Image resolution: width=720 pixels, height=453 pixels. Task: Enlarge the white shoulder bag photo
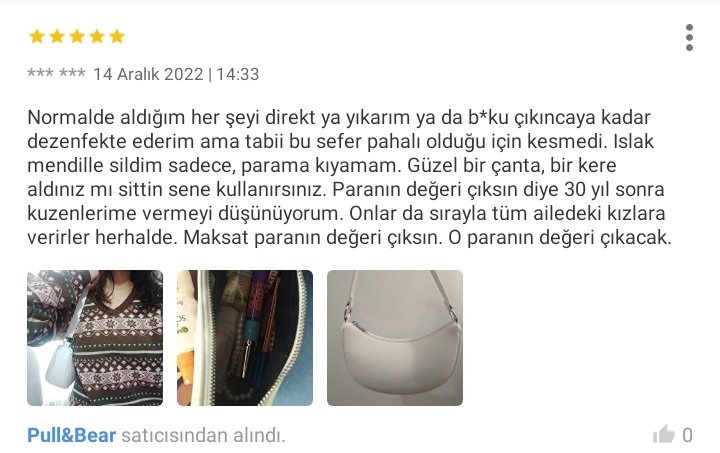point(395,338)
